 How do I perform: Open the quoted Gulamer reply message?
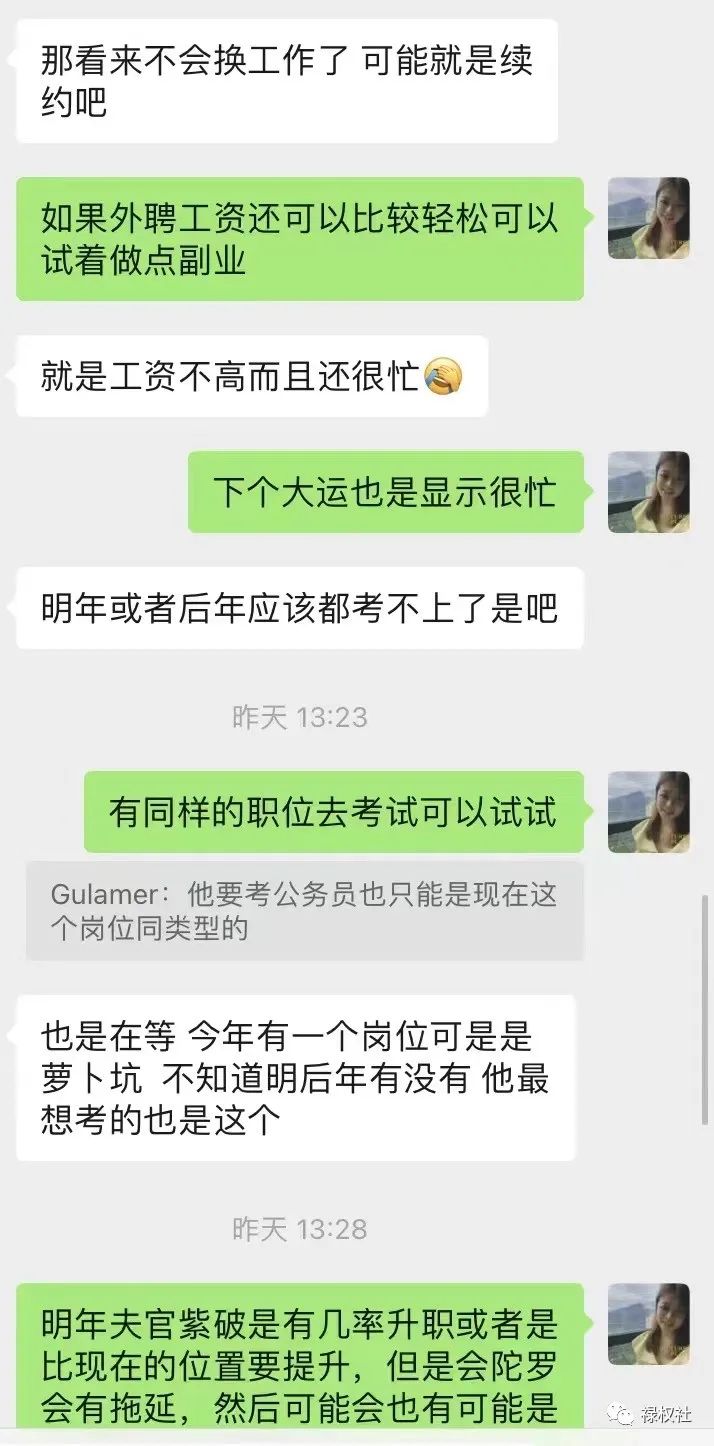coord(304,911)
